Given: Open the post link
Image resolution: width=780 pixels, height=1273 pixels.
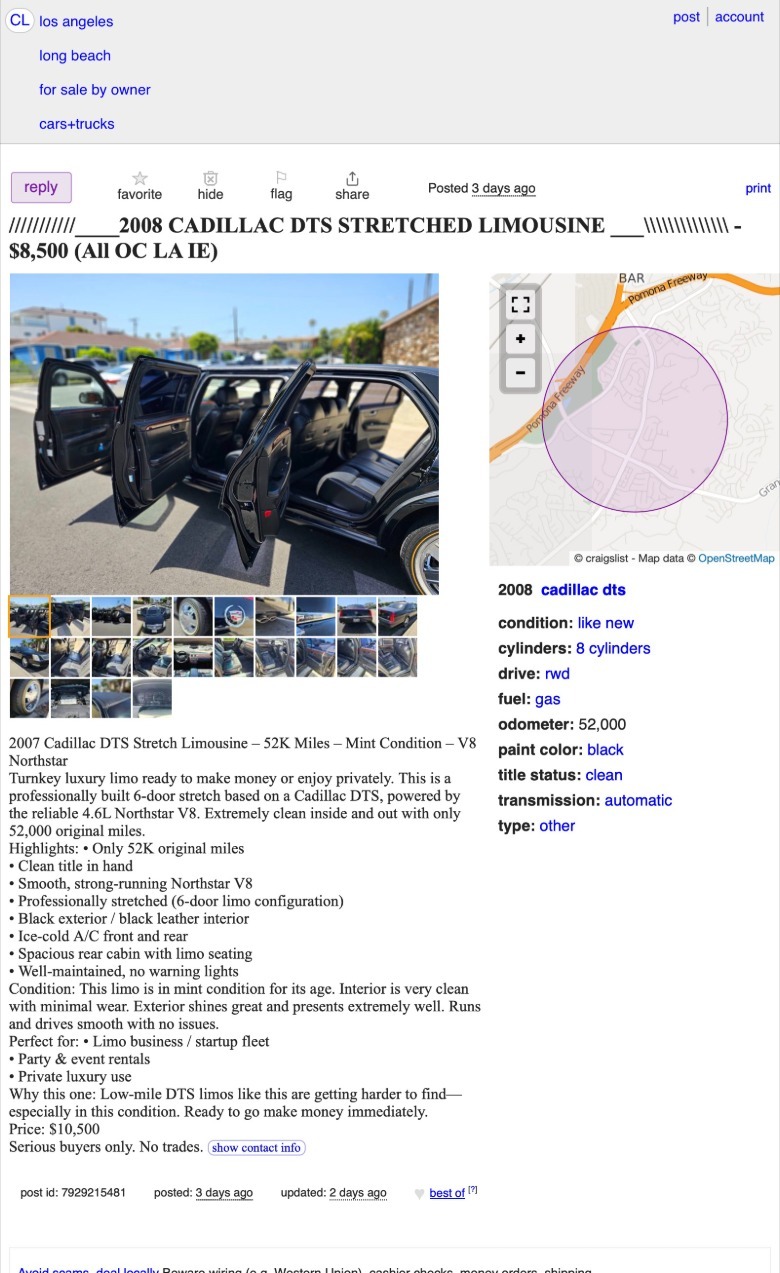Looking at the screenshot, I should tap(686, 17).
